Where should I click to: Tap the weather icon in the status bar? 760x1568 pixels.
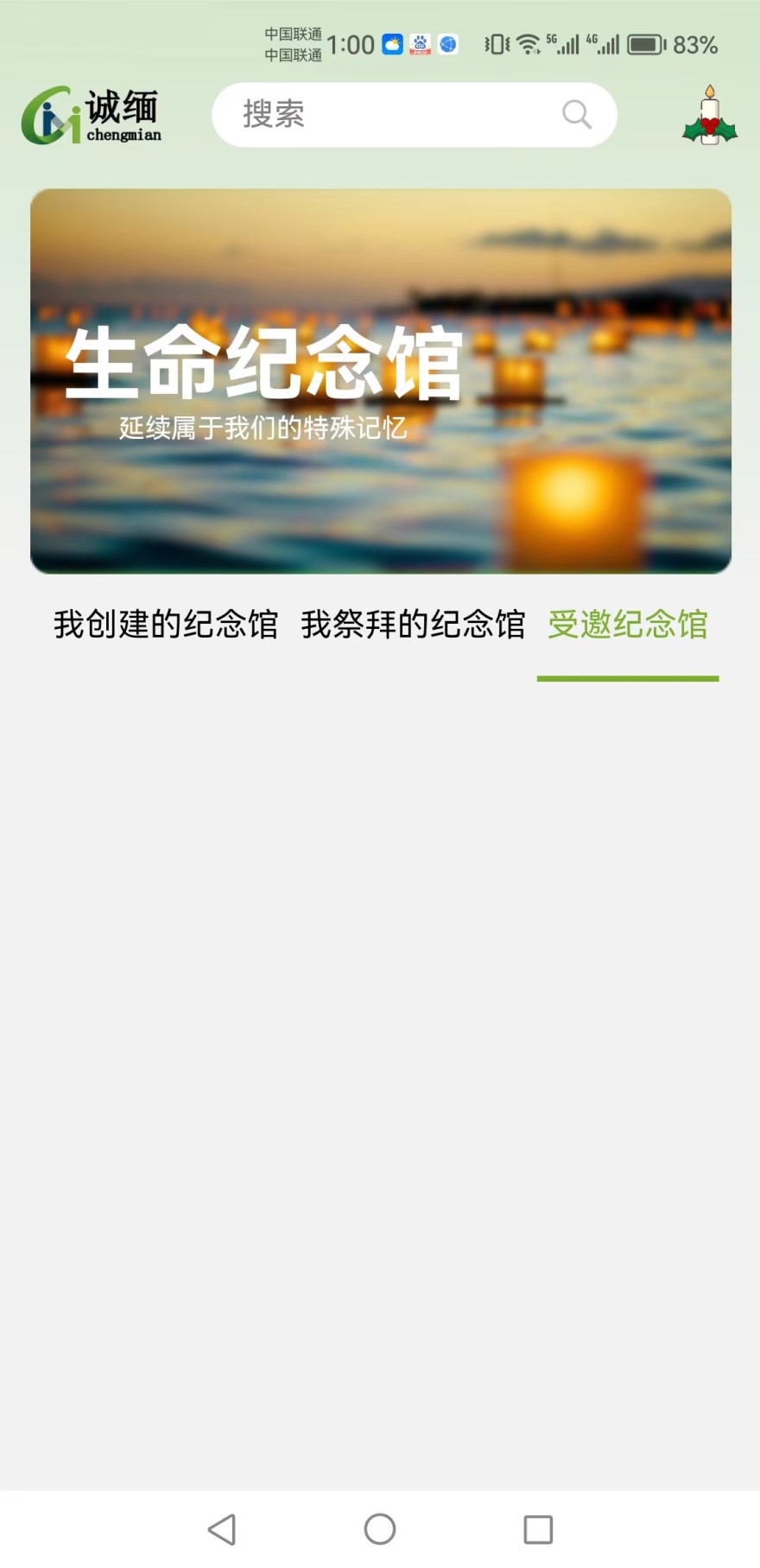coord(393,43)
